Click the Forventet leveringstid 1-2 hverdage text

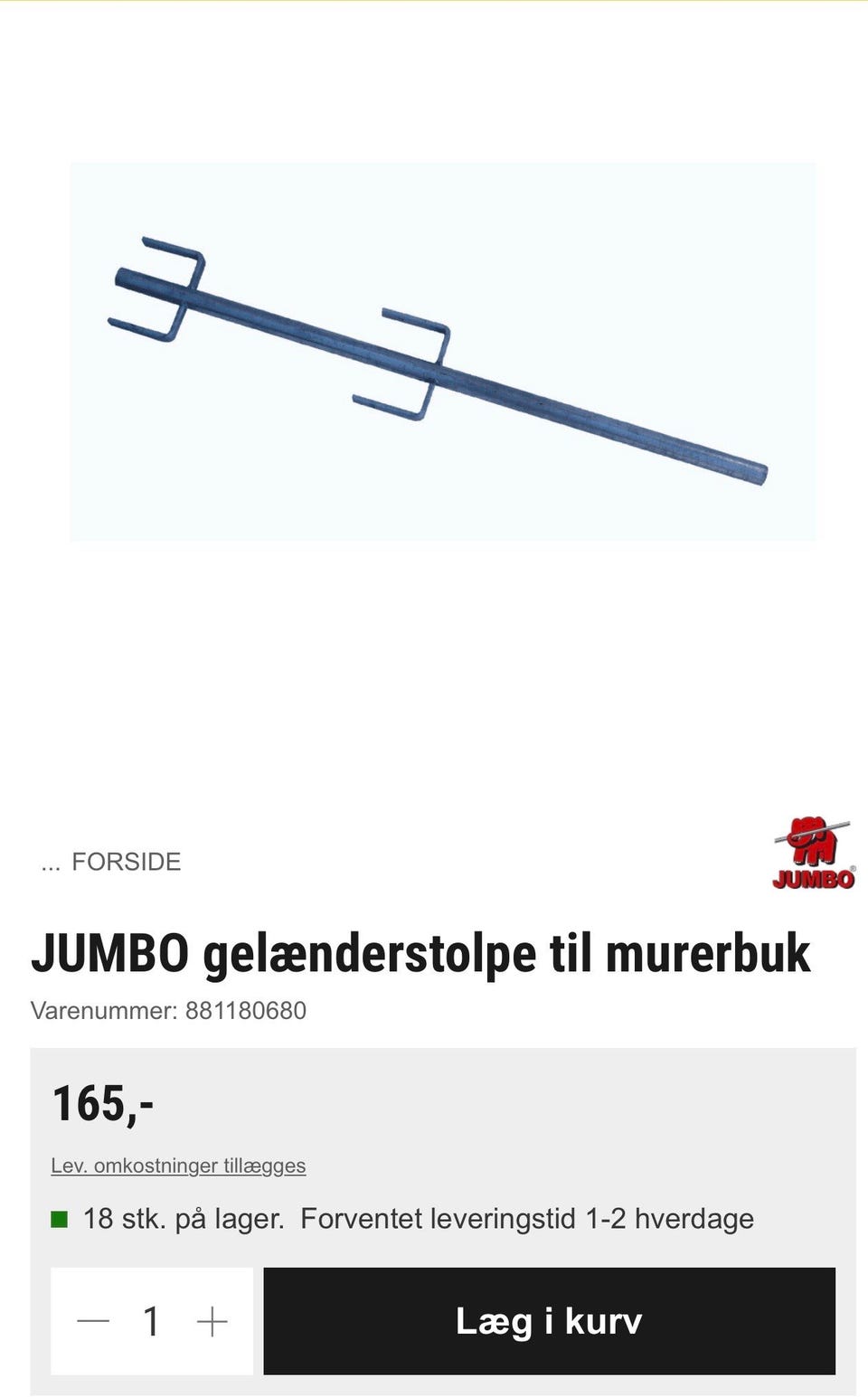pyautogui.click(x=529, y=1217)
